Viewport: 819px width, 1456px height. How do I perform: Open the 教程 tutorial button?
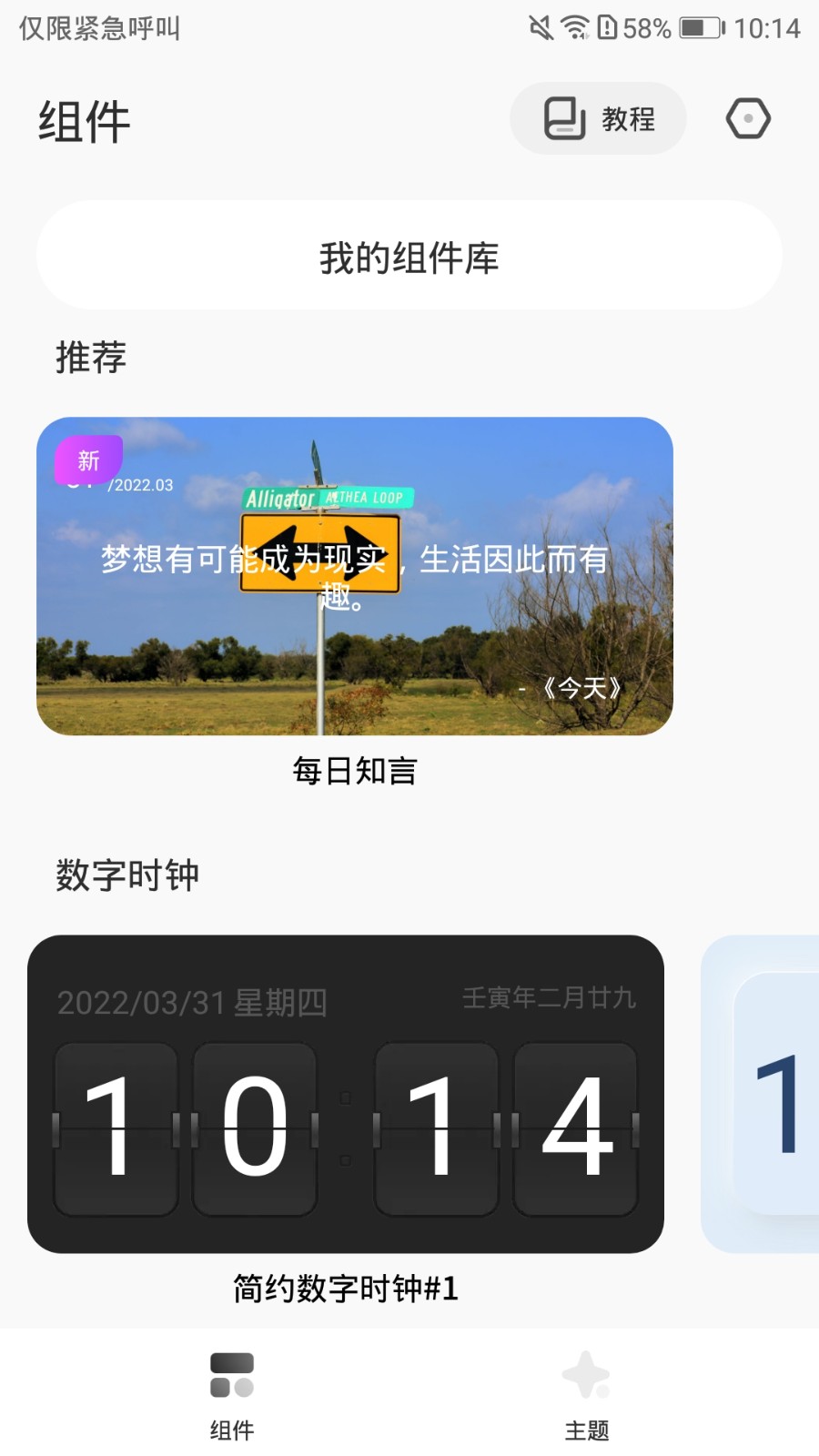click(x=598, y=118)
